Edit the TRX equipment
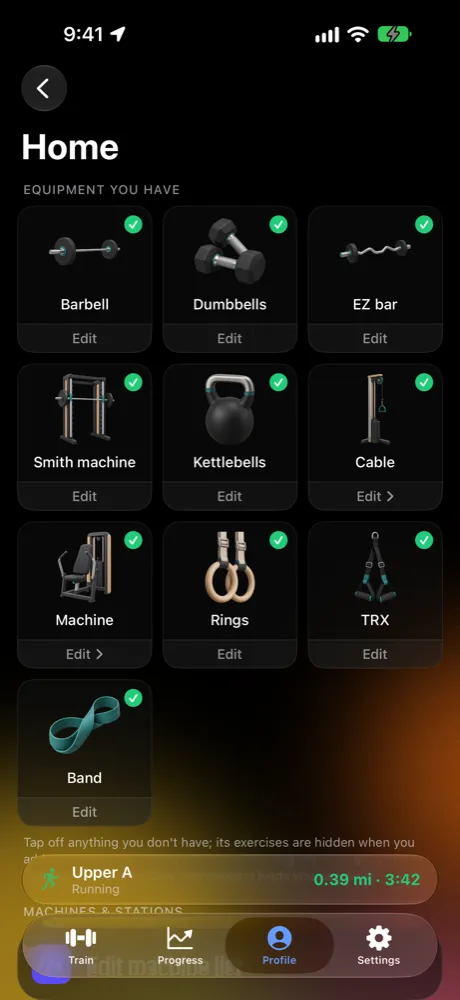The width and height of the screenshot is (460, 1000). [x=375, y=654]
